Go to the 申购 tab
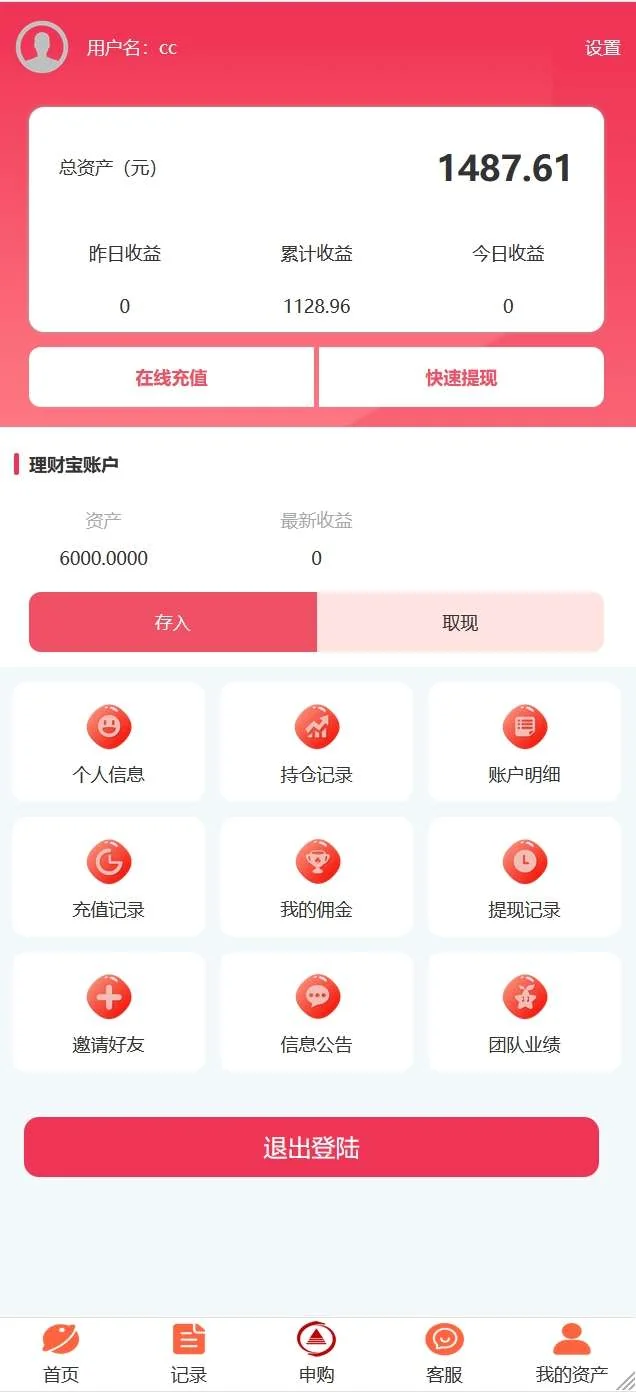This screenshot has height=1392, width=636. click(x=316, y=1353)
